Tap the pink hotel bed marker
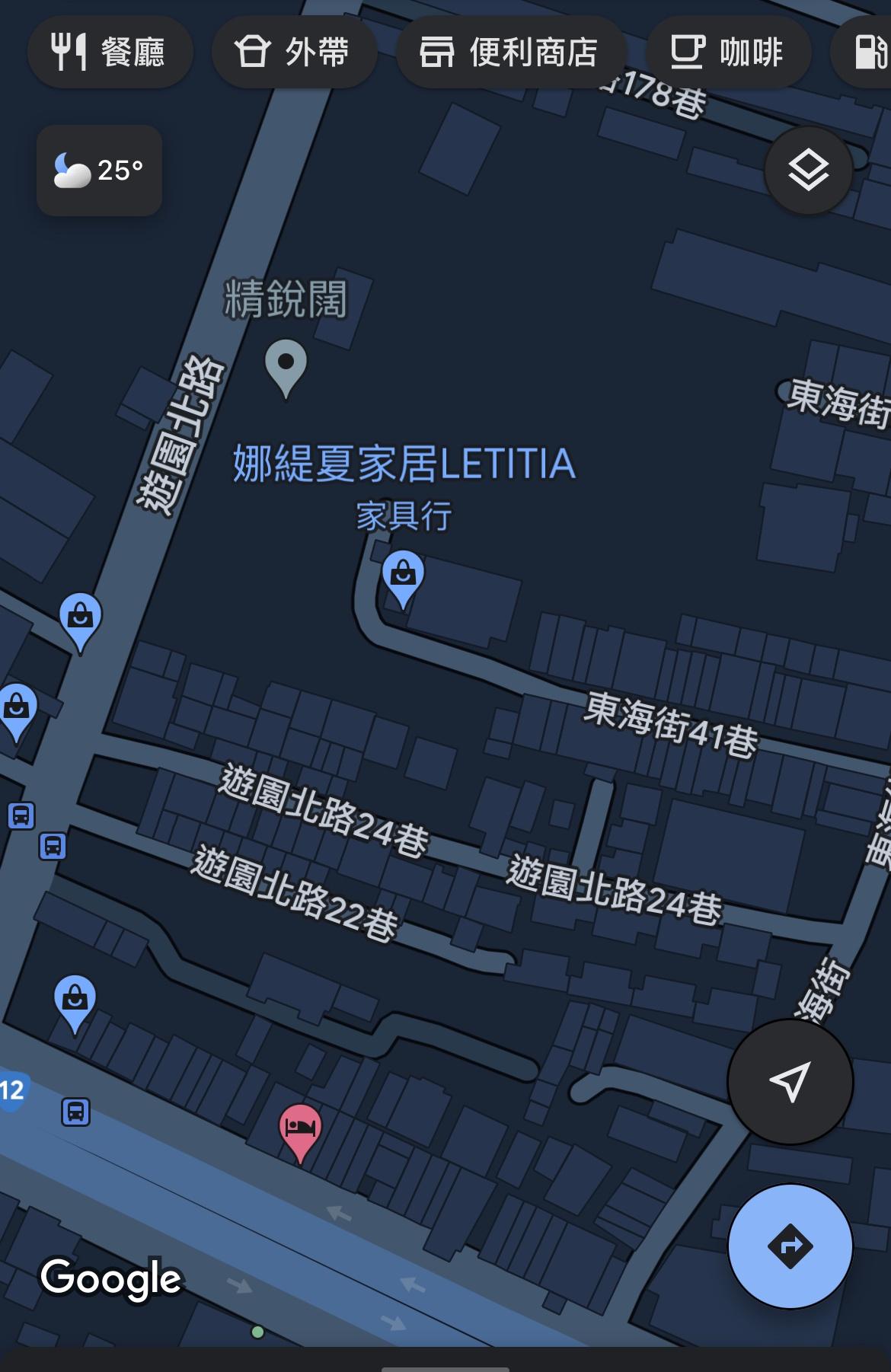891x1372 pixels. [x=300, y=1130]
